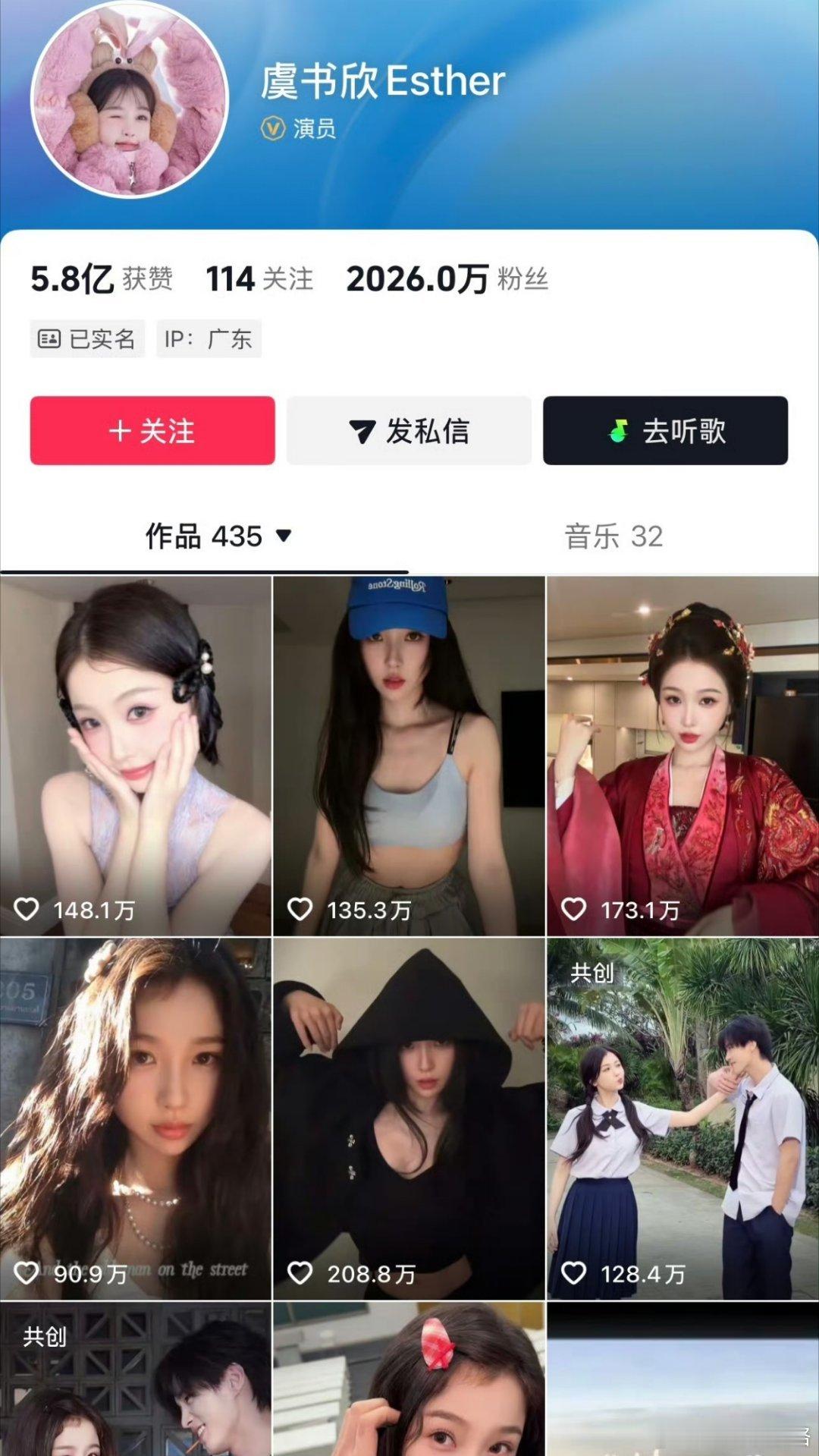Open the 114 关注 following list
The height and width of the screenshot is (1456, 819).
pos(258,279)
